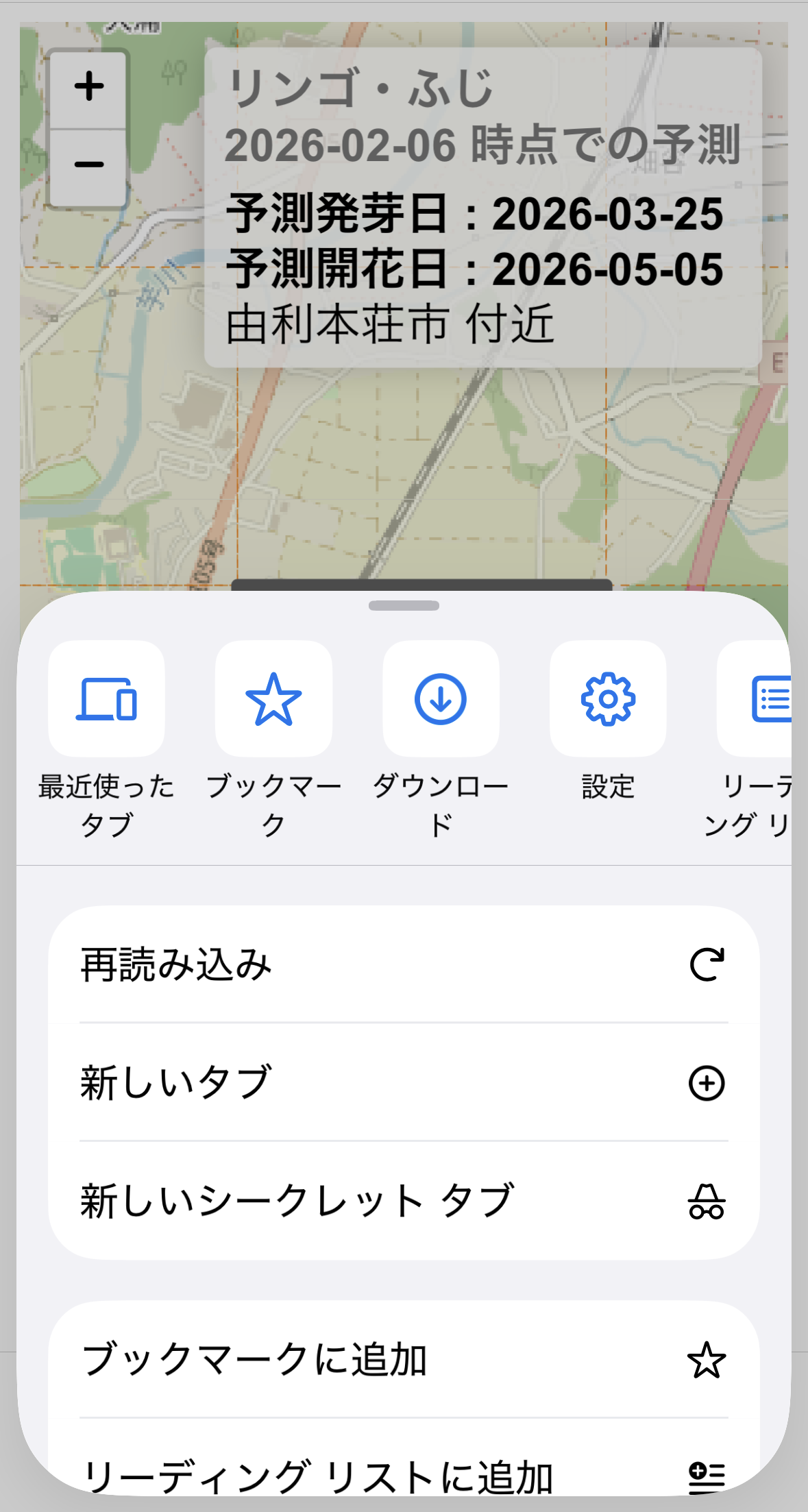The width and height of the screenshot is (808, 1512).
Task: Select ブックマークに追加
Action: point(404,1360)
